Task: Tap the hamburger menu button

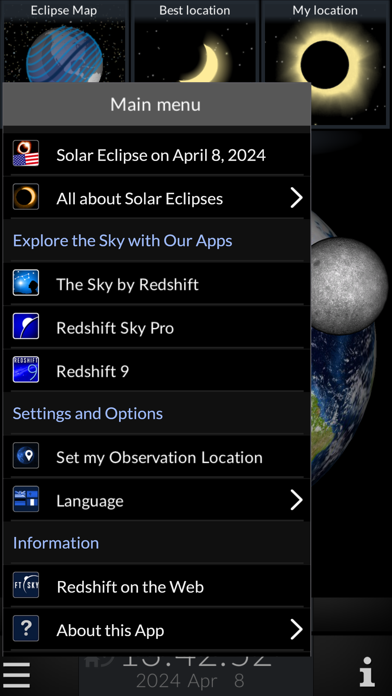Action: (x=16, y=676)
